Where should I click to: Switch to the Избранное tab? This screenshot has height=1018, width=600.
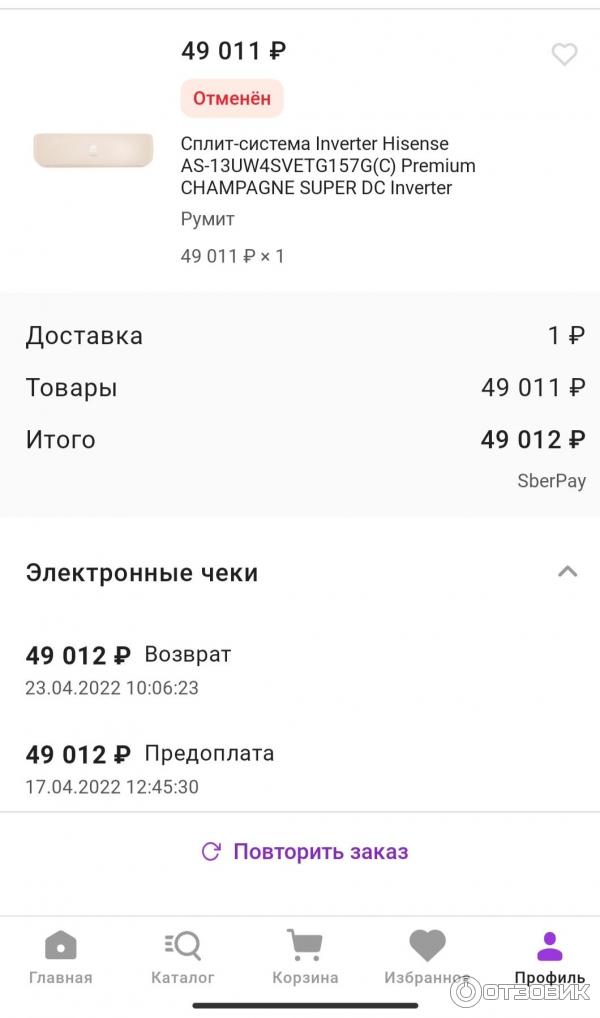coord(427,957)
